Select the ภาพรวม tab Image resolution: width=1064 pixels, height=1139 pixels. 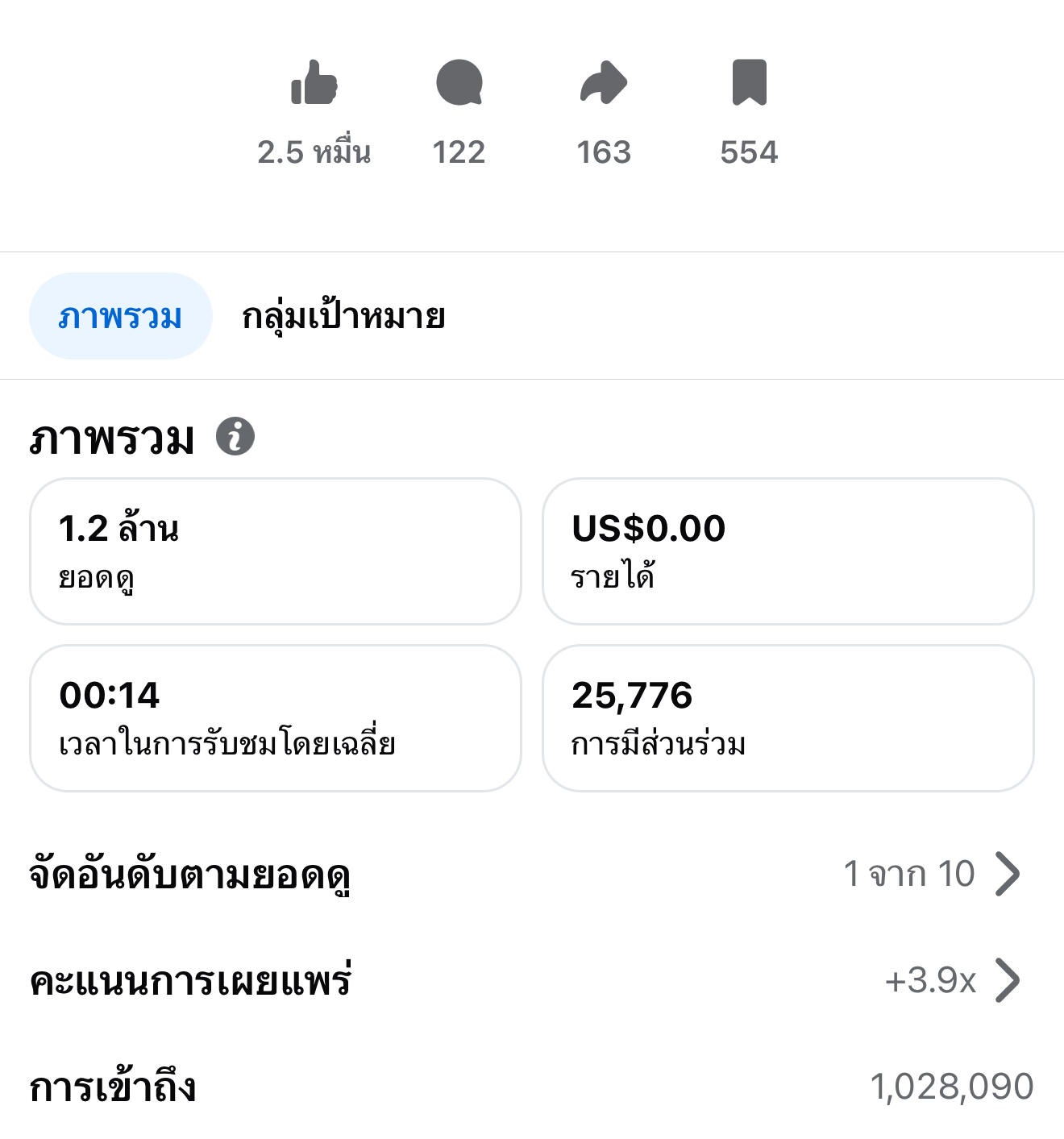point(120,316)
